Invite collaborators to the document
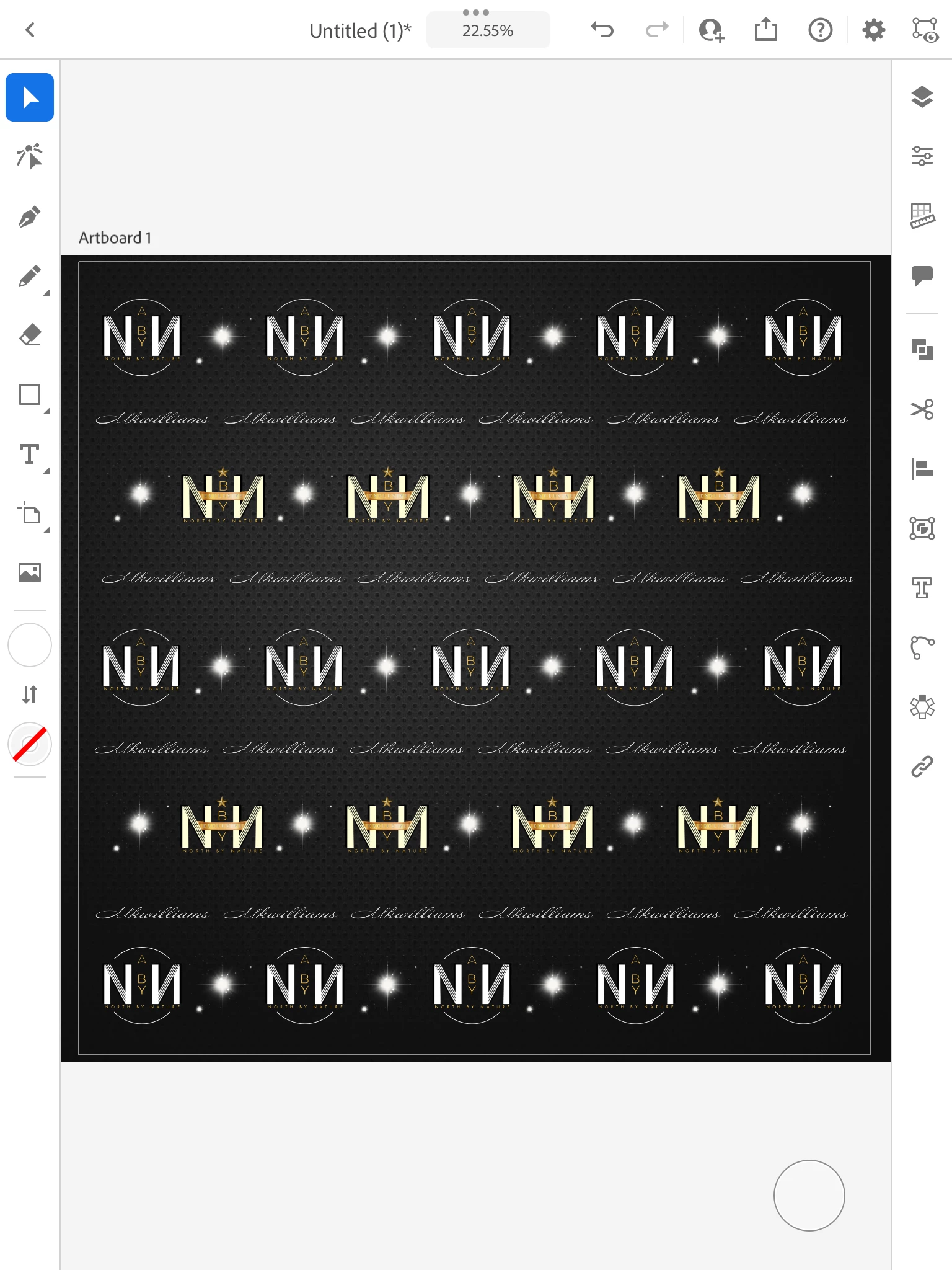 [x=712, y=30]
